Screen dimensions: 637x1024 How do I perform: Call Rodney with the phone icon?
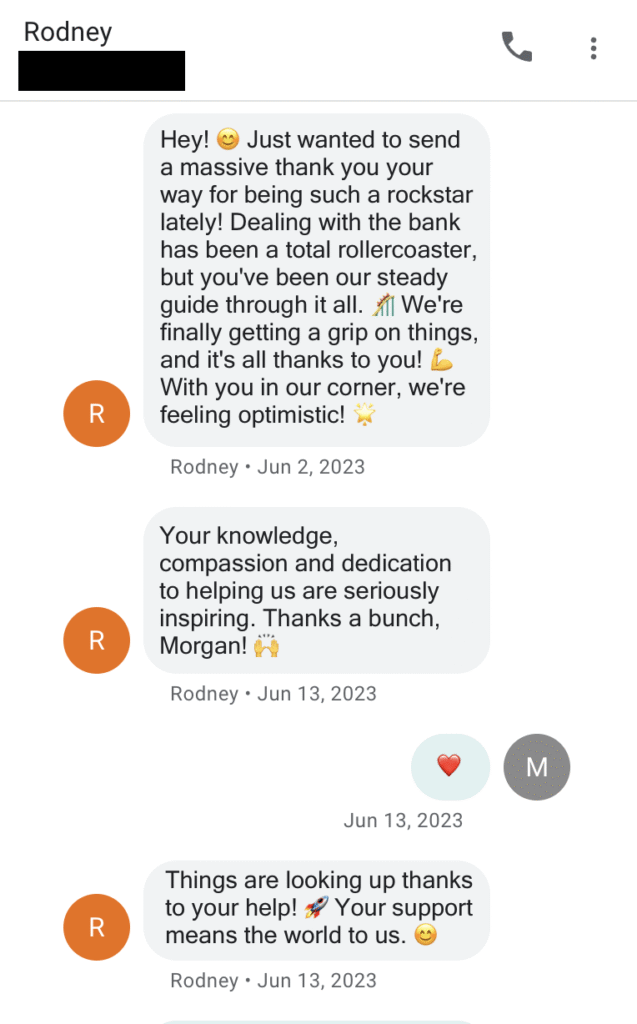click(516, 47)
